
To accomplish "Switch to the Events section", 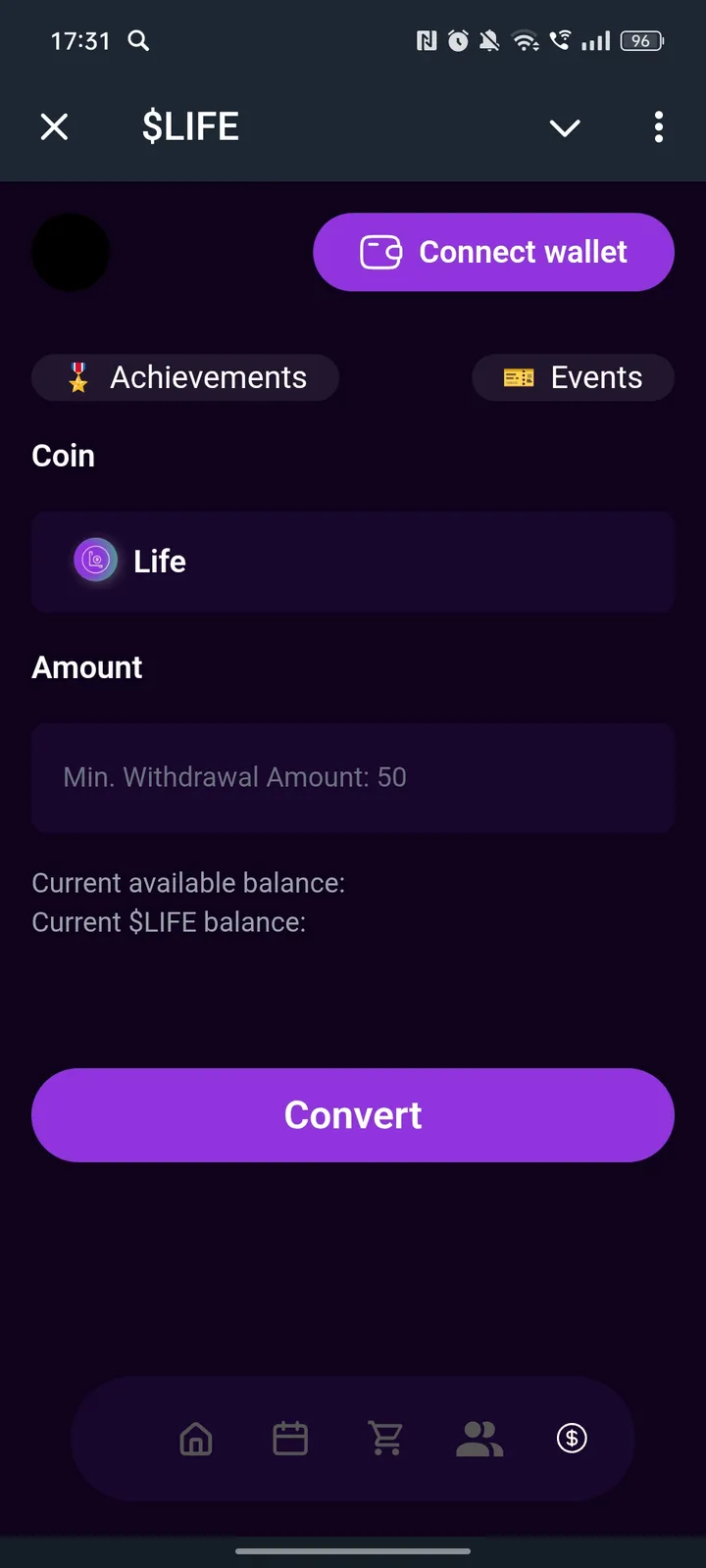I will point(573,376).
